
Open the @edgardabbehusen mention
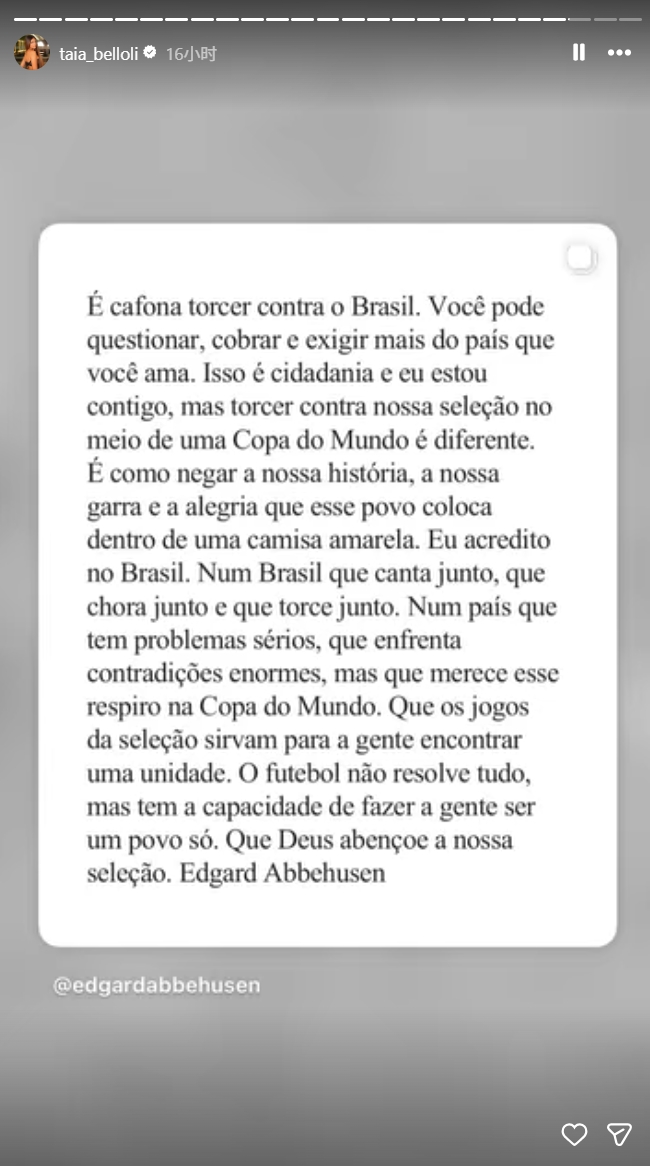(157, 985)
